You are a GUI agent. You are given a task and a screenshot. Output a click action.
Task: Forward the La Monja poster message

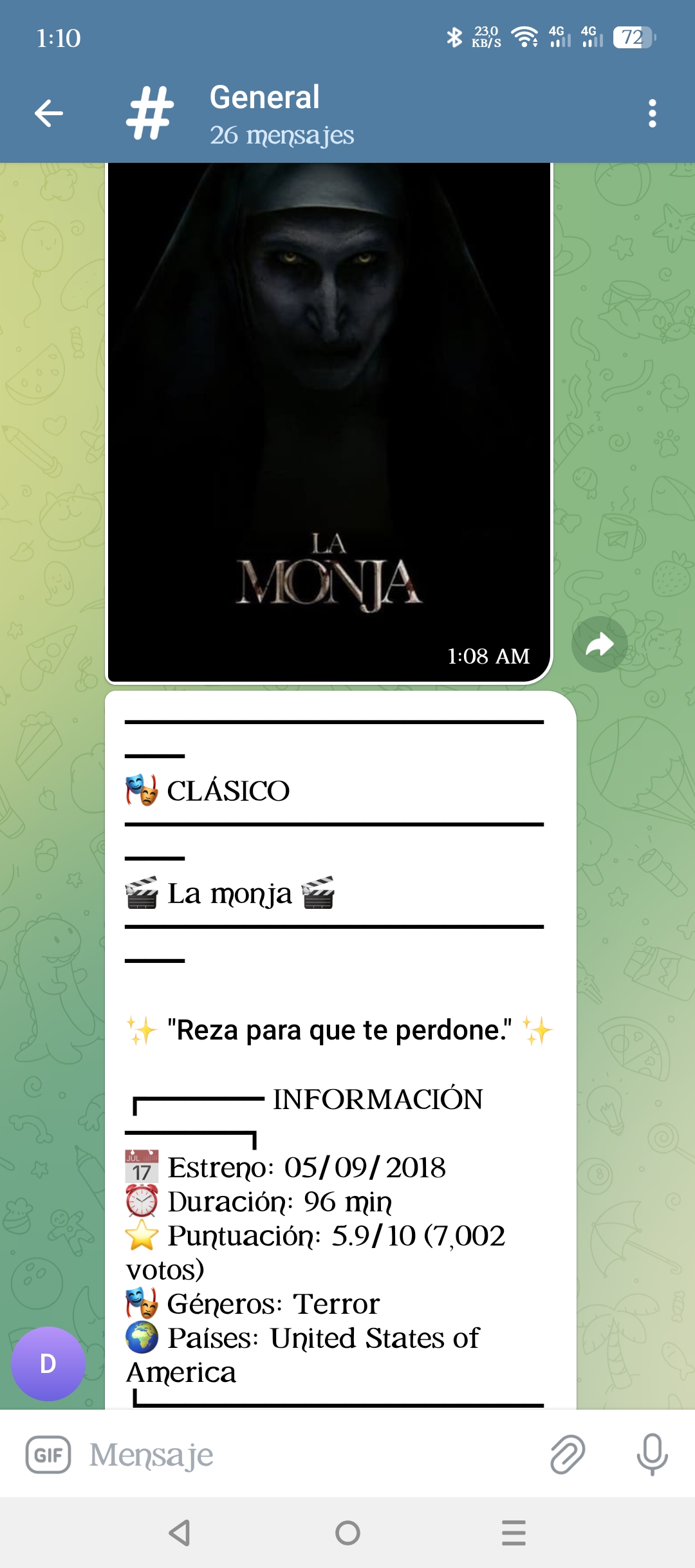click(599, 644)
